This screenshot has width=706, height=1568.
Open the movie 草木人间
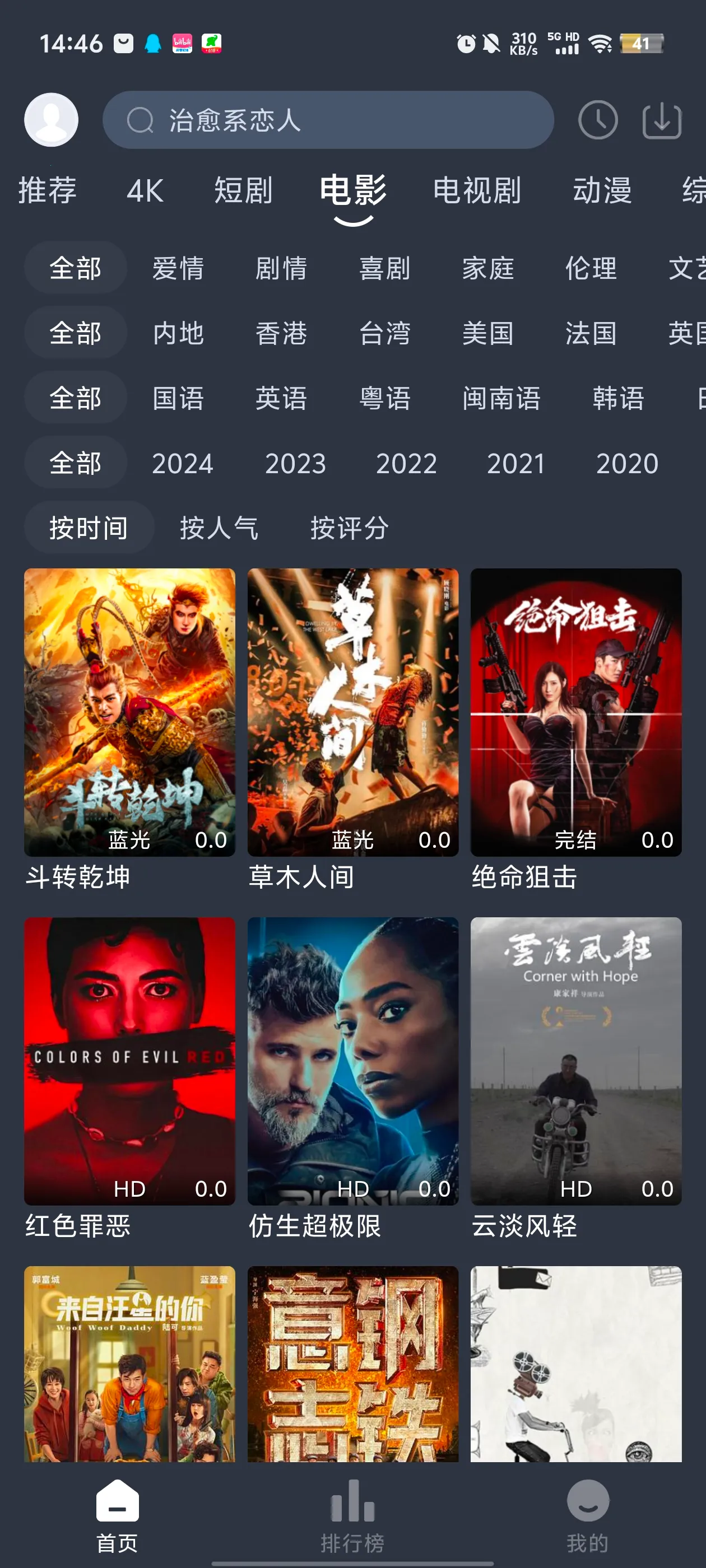tap(352, 712)
